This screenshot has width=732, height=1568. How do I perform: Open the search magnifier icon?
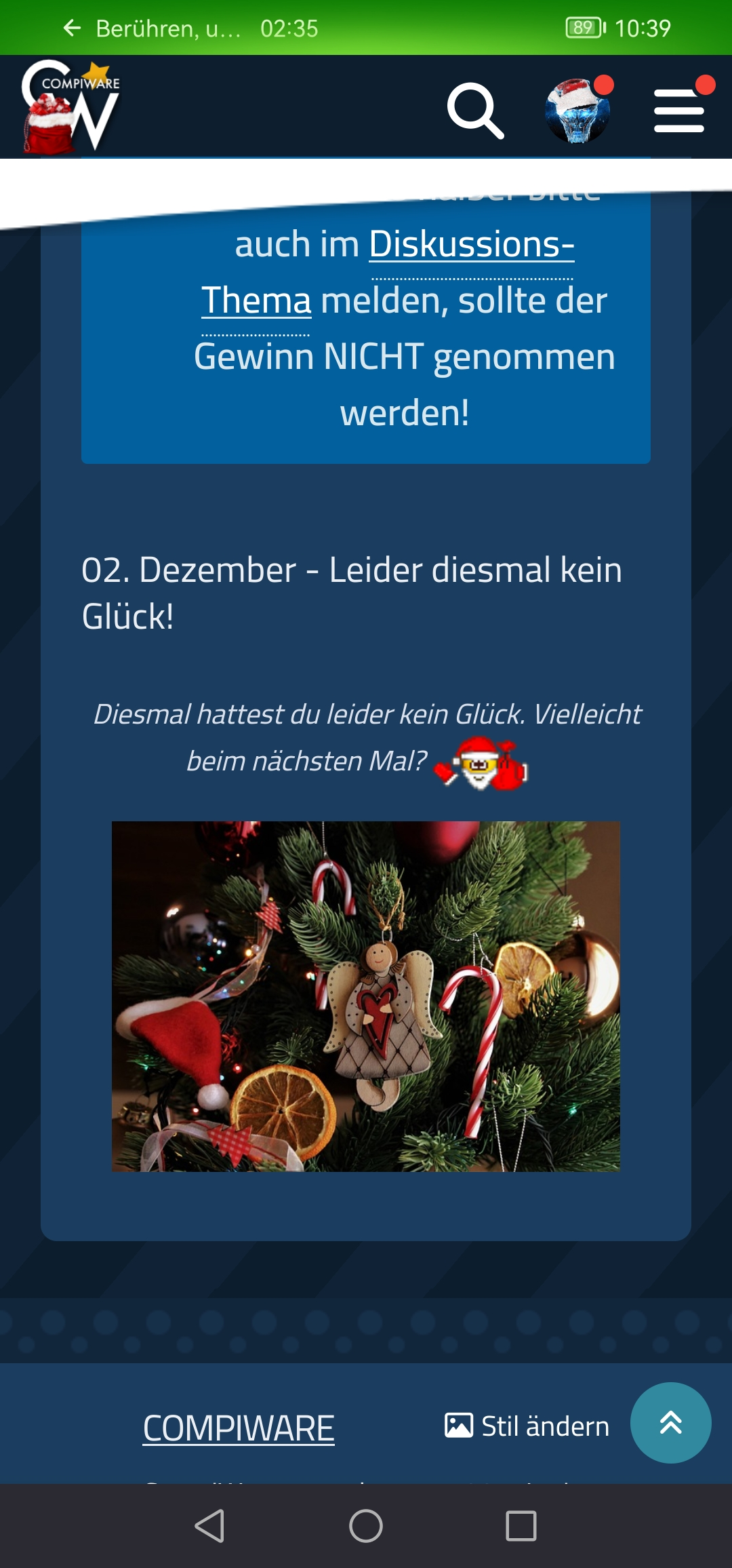(475, 111)
